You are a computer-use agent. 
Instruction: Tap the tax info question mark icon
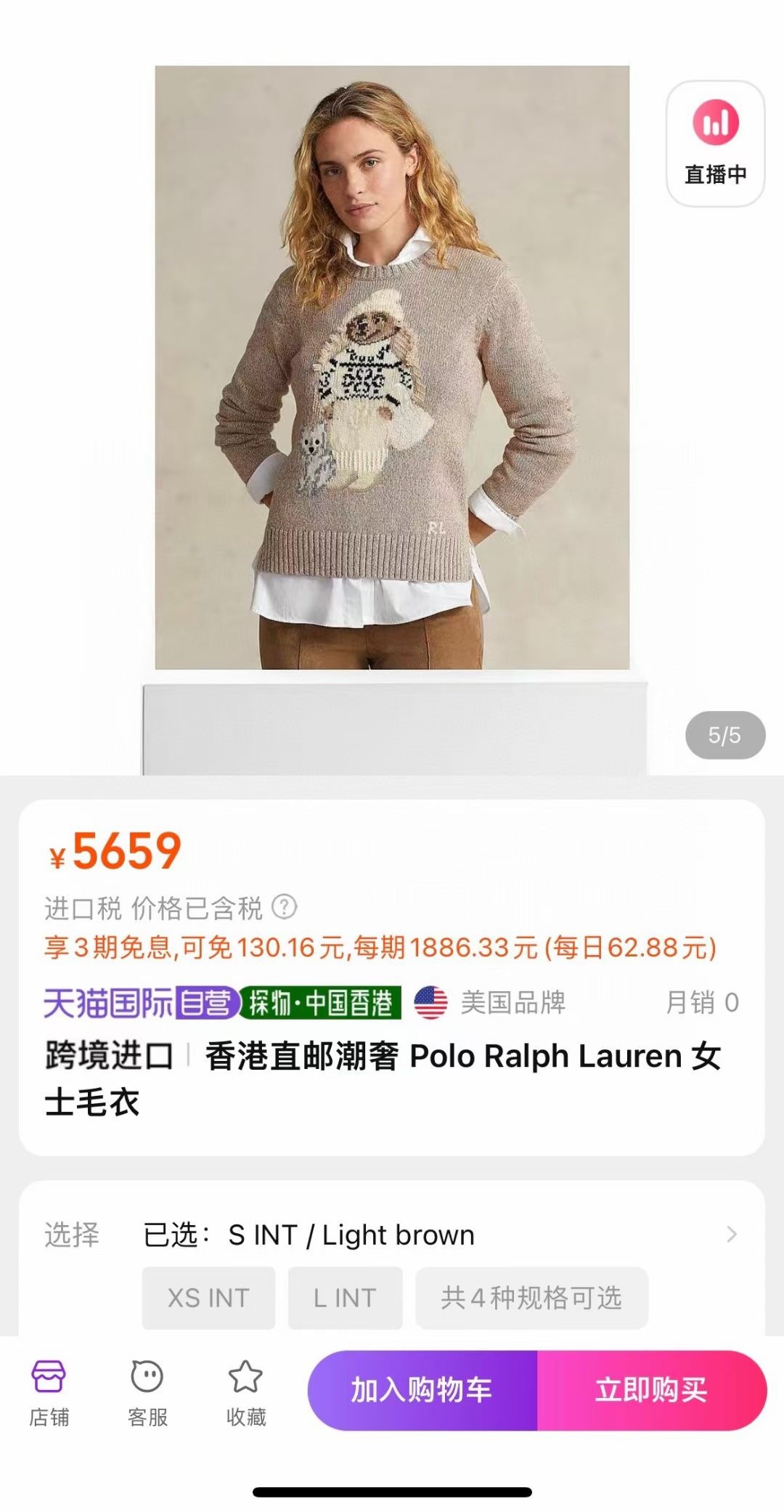pyautogui.click(x=284, y=907)
